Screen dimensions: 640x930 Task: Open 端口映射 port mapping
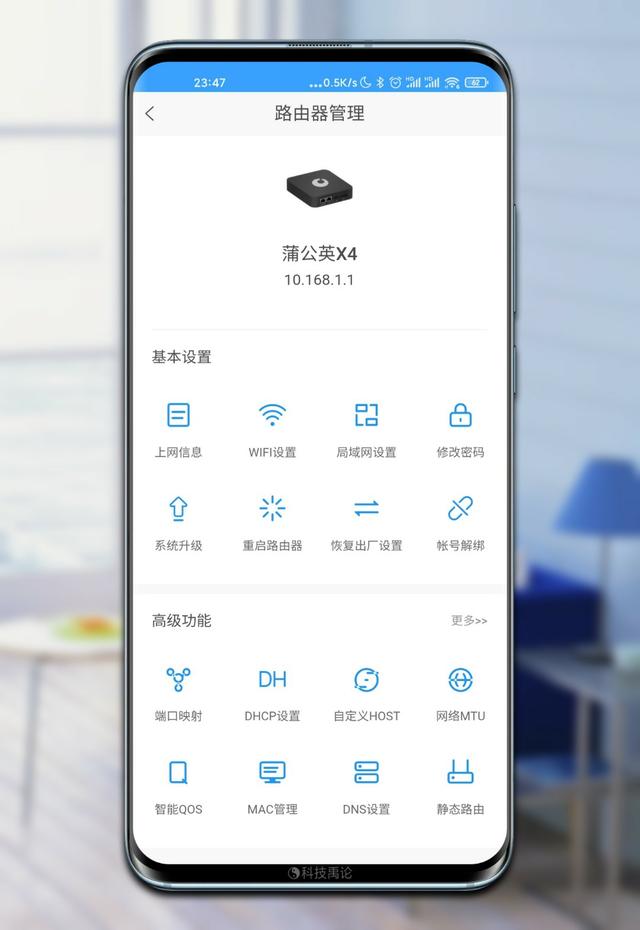pyautogui.click(x=178, y=692)
